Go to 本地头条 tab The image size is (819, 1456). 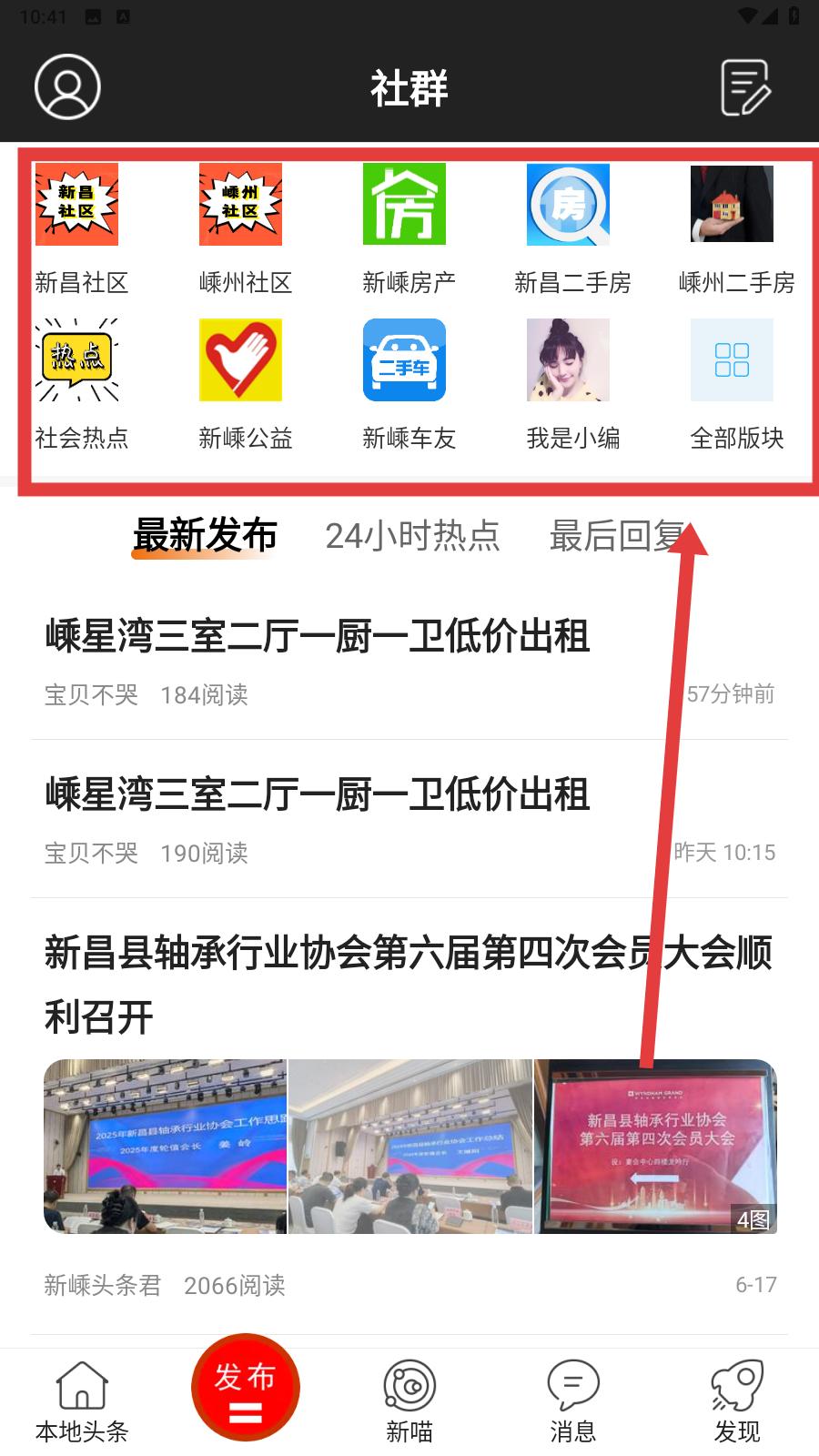tap(82, 1402)
